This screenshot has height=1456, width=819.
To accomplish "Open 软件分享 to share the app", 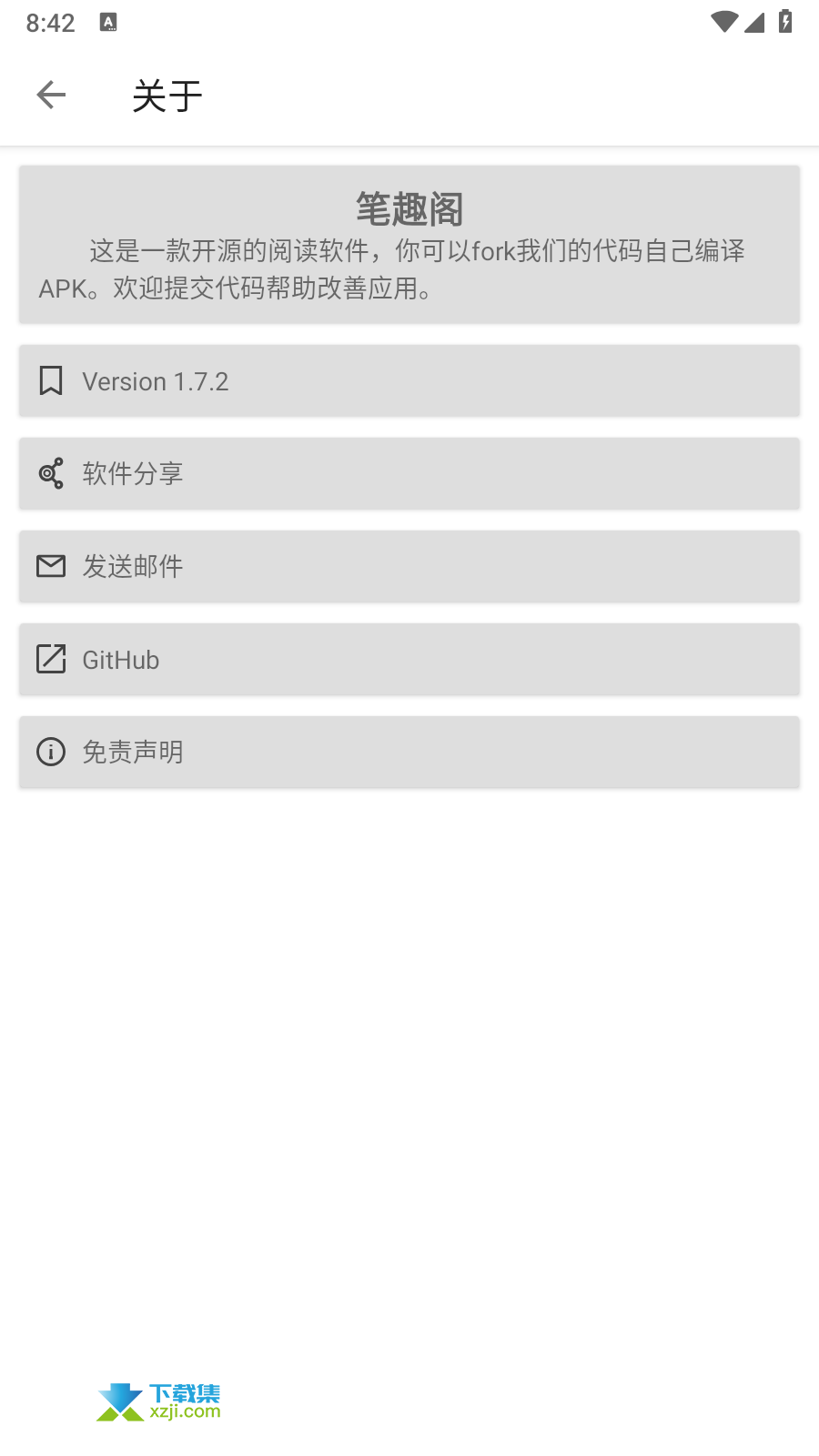I will (409, 474).
